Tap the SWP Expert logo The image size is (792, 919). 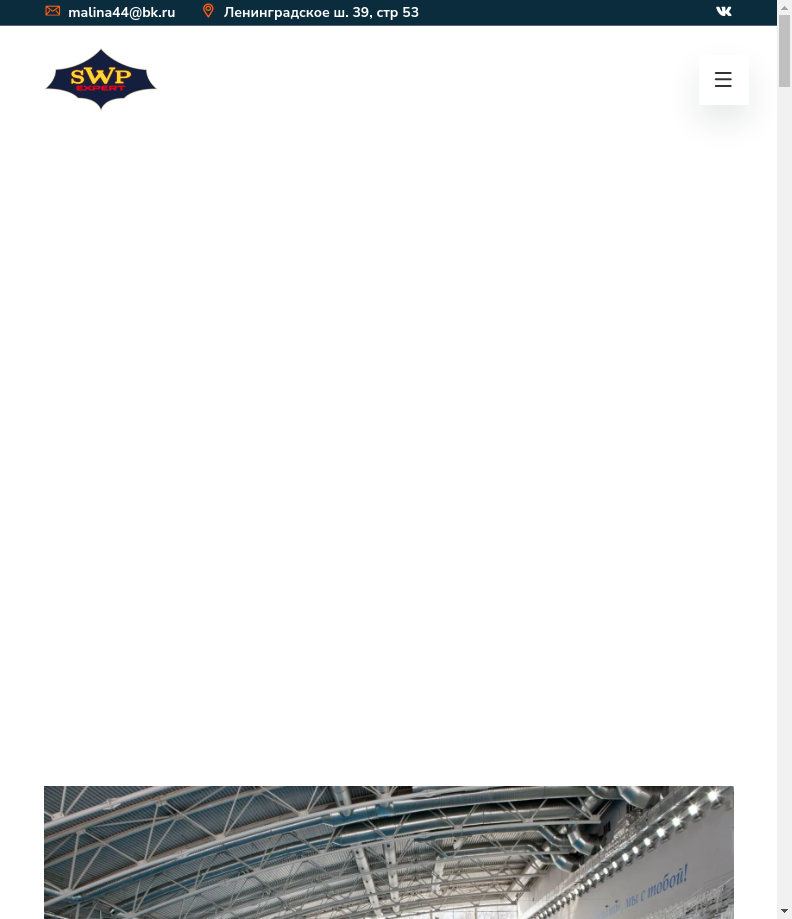(x=101, y=79)
